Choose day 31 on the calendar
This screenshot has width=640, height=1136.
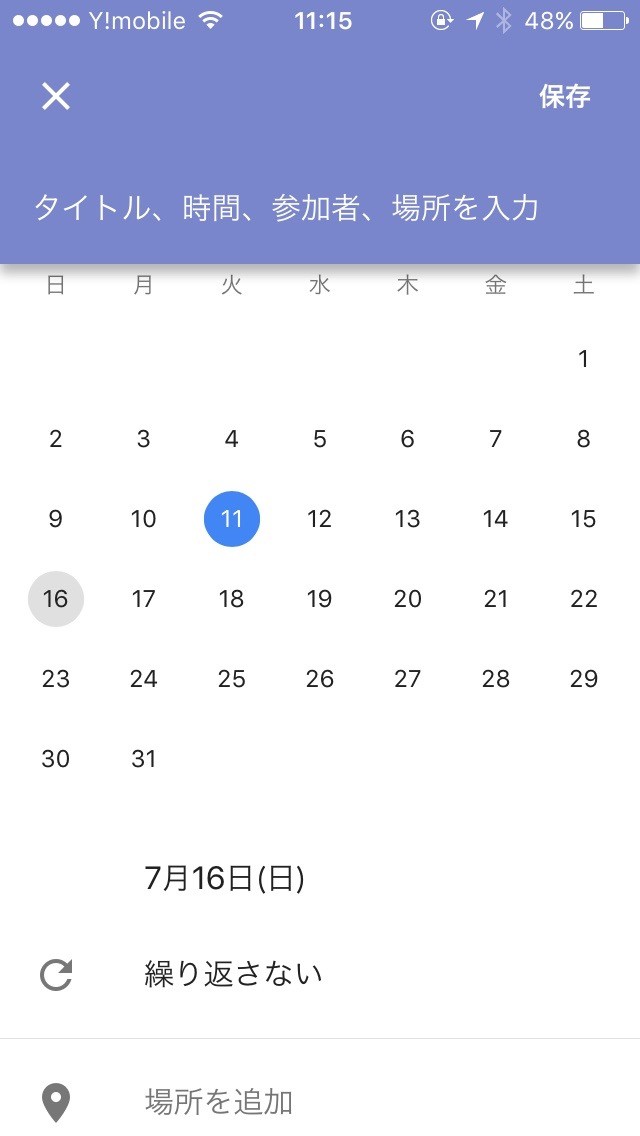(x=144, y=759)
